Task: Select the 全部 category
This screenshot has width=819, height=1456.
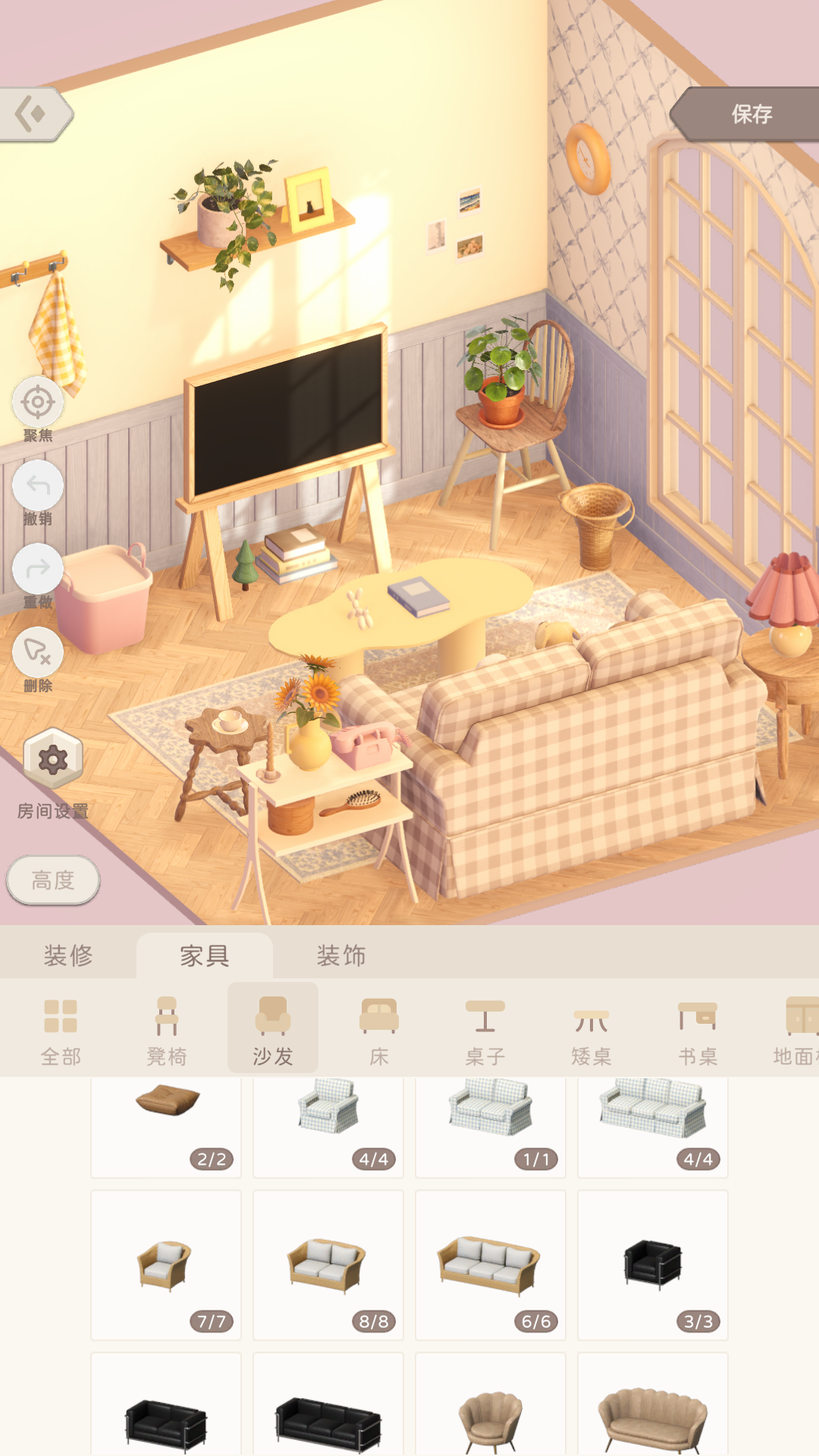Action: tap(61, 1029)
